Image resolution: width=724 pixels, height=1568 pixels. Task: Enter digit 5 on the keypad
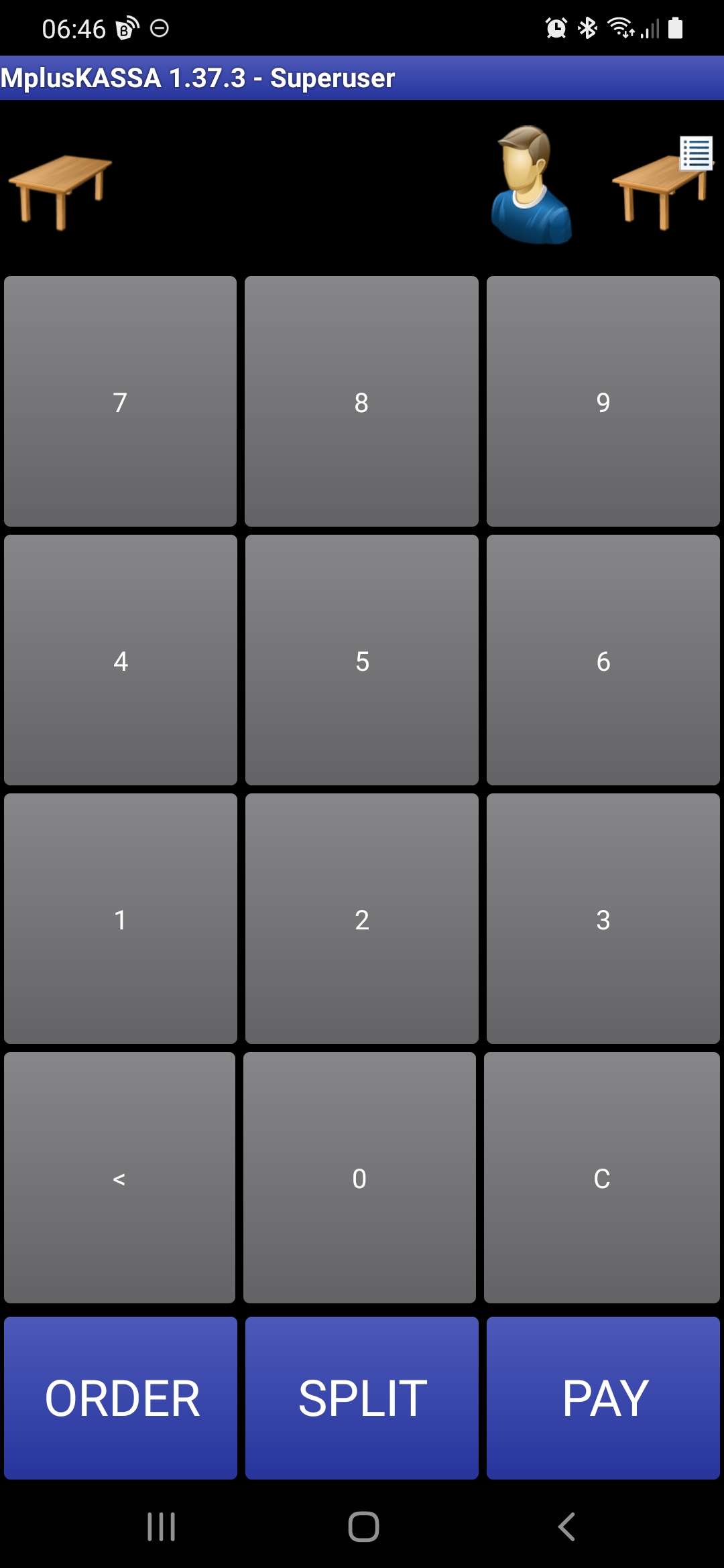pos(362,660)
